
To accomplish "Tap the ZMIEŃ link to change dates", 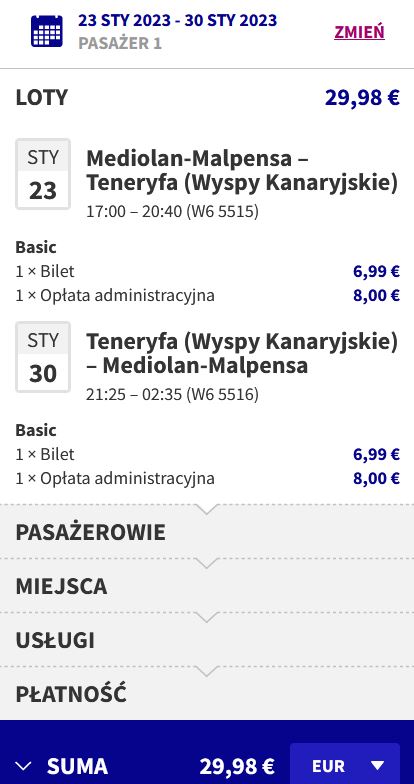I will [x=359, y=32].
